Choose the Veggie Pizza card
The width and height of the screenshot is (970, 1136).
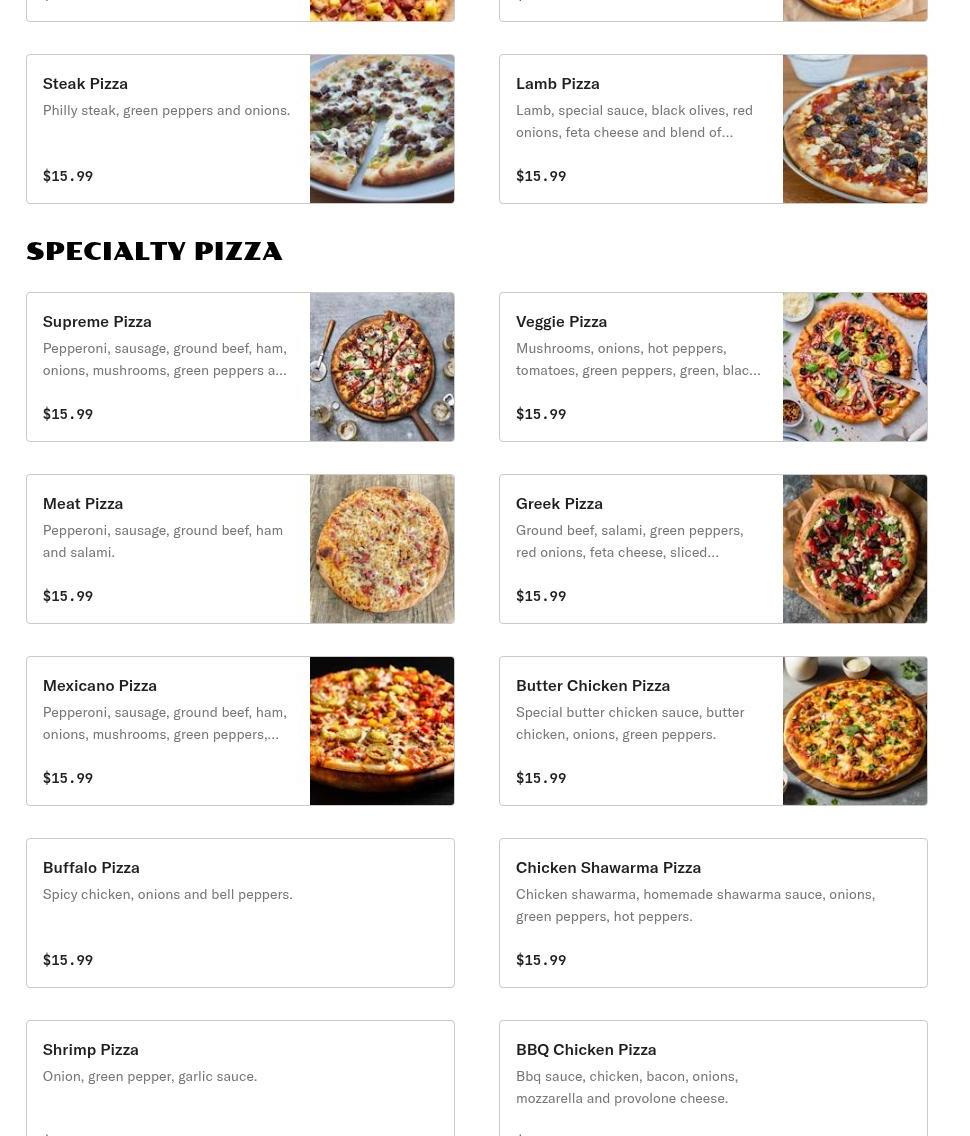coord(713,367)
